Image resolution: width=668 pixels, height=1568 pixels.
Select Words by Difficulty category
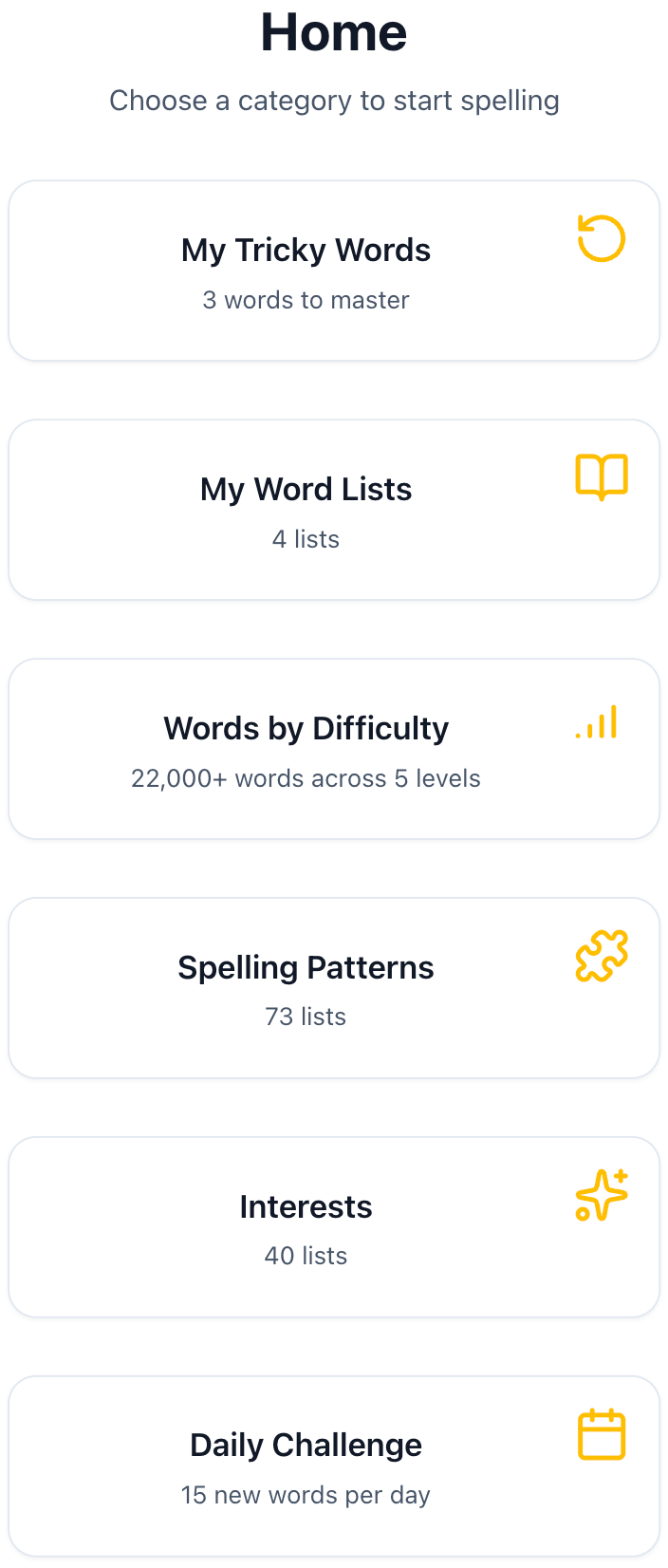[334, 749]
